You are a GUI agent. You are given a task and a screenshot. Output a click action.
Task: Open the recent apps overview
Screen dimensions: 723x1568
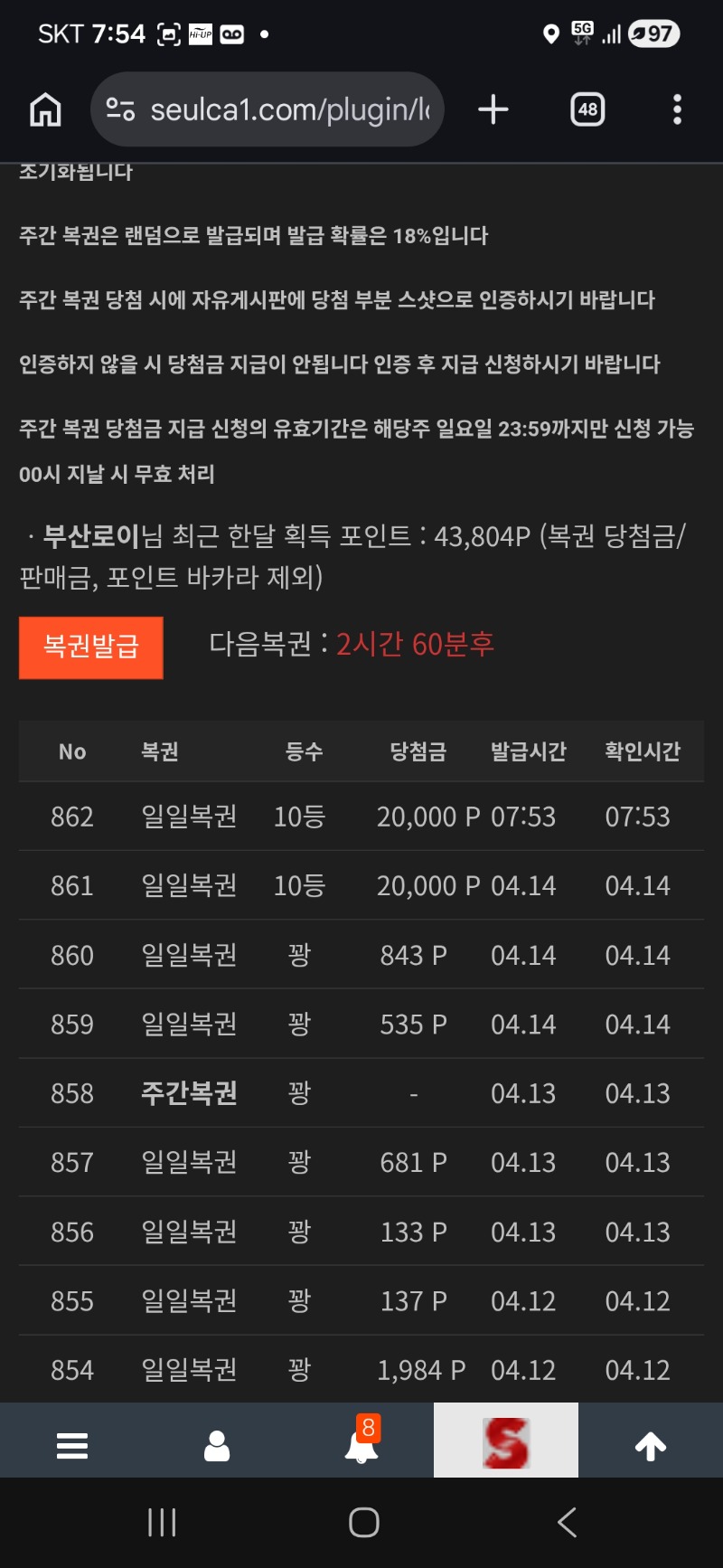(162, 1523)
